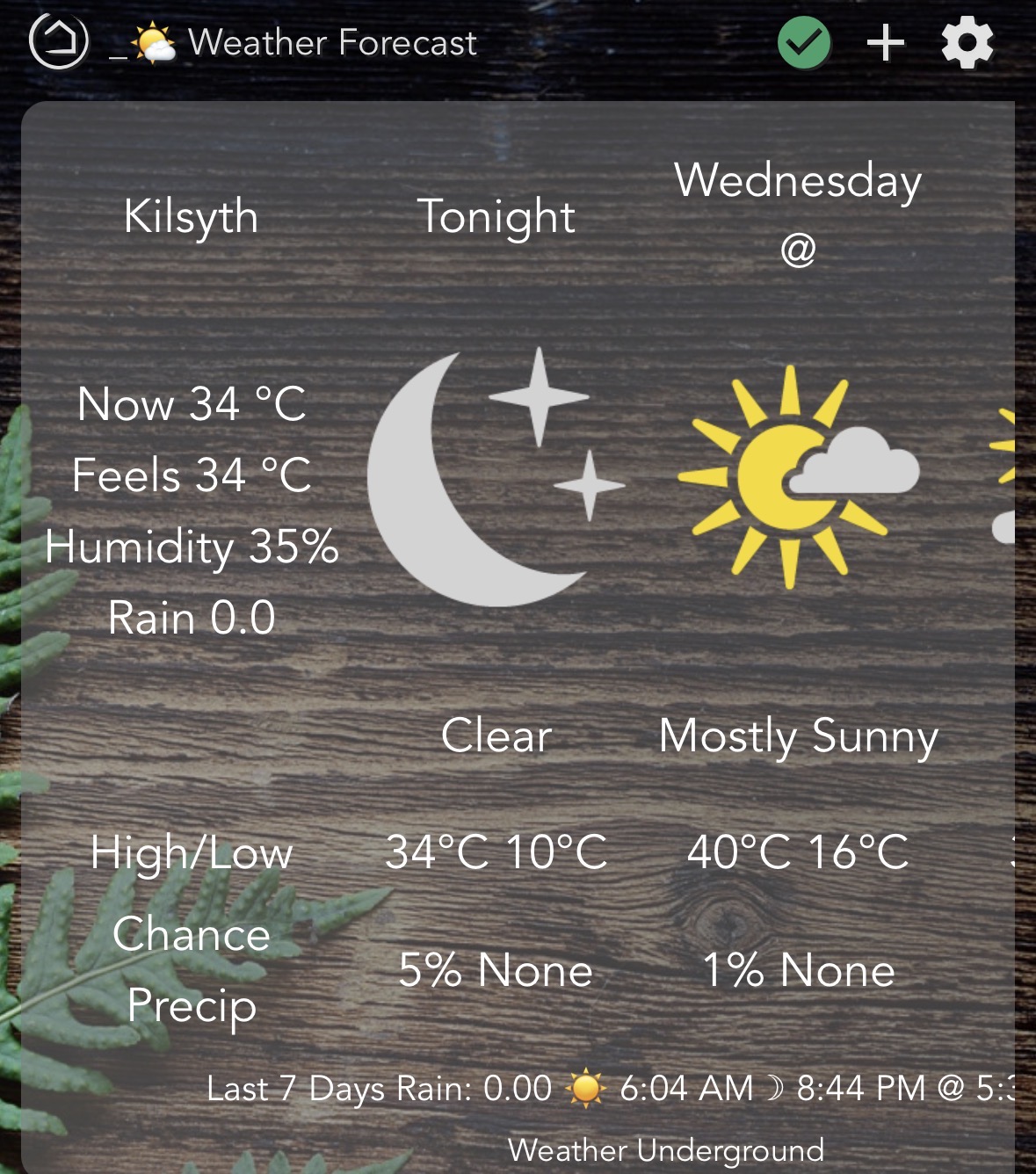Go to the home dashboard icon

[x=58, y=41]
